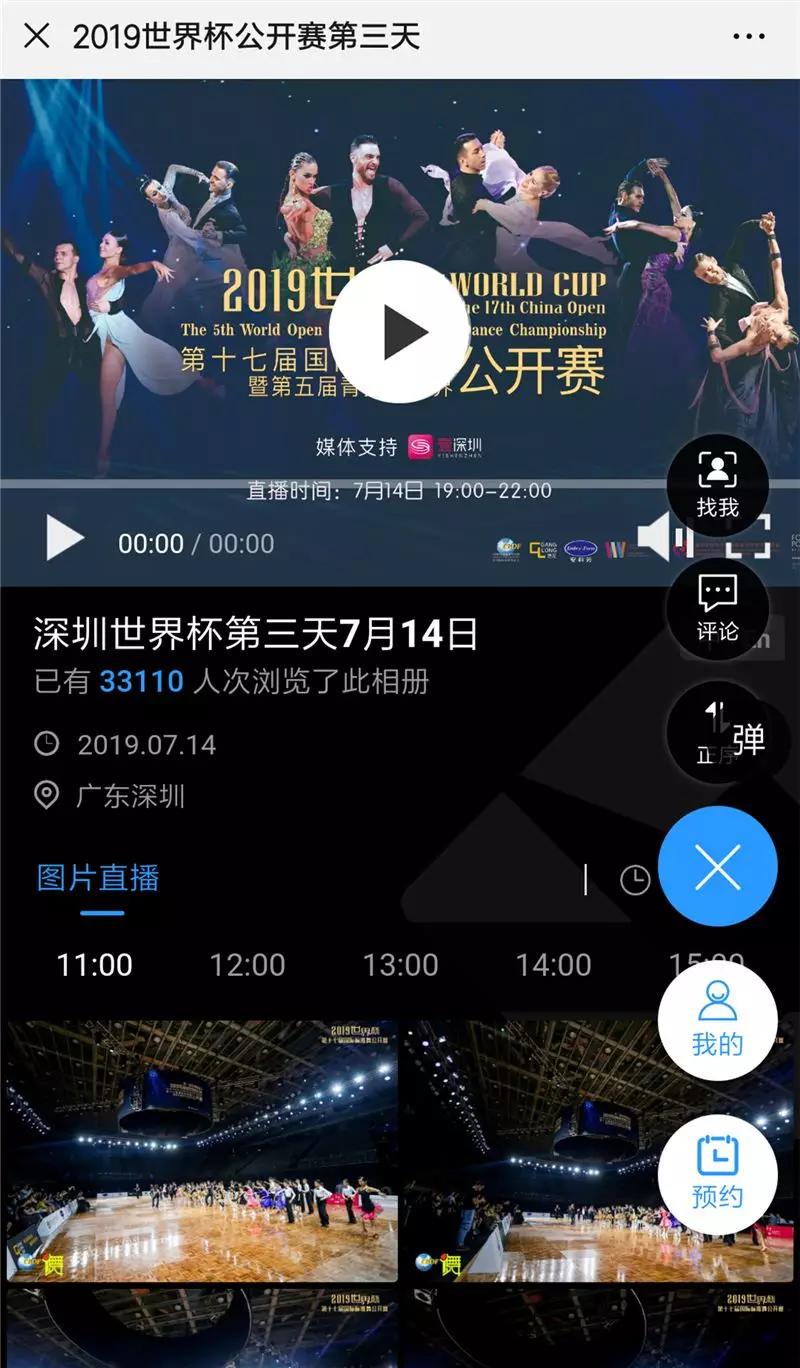Show photos from 13:00
The width and height of the screenshot is (800, 1368).
tap(400, 965)
